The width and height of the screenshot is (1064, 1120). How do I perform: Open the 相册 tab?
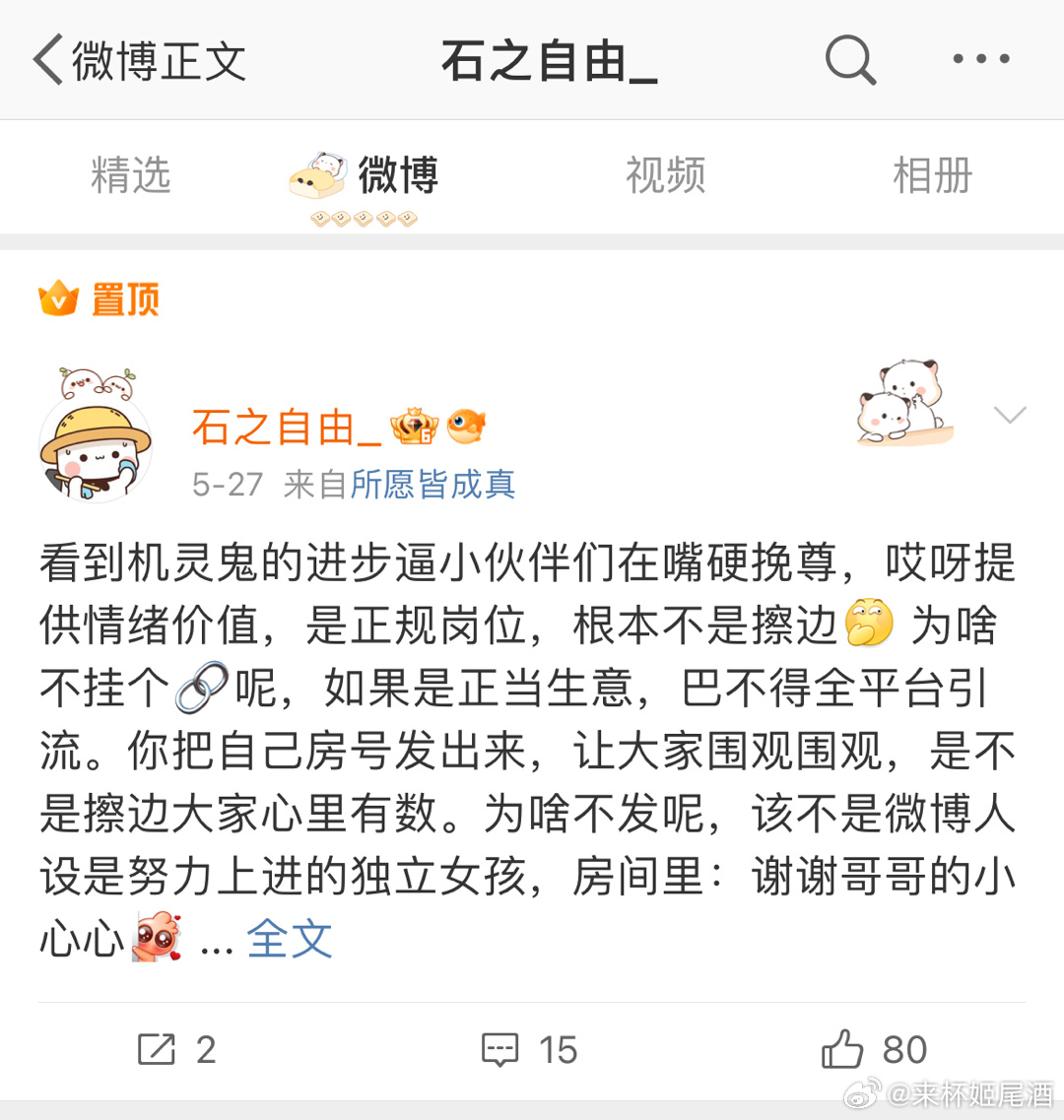pyautogui.click(x=932, y=176)
